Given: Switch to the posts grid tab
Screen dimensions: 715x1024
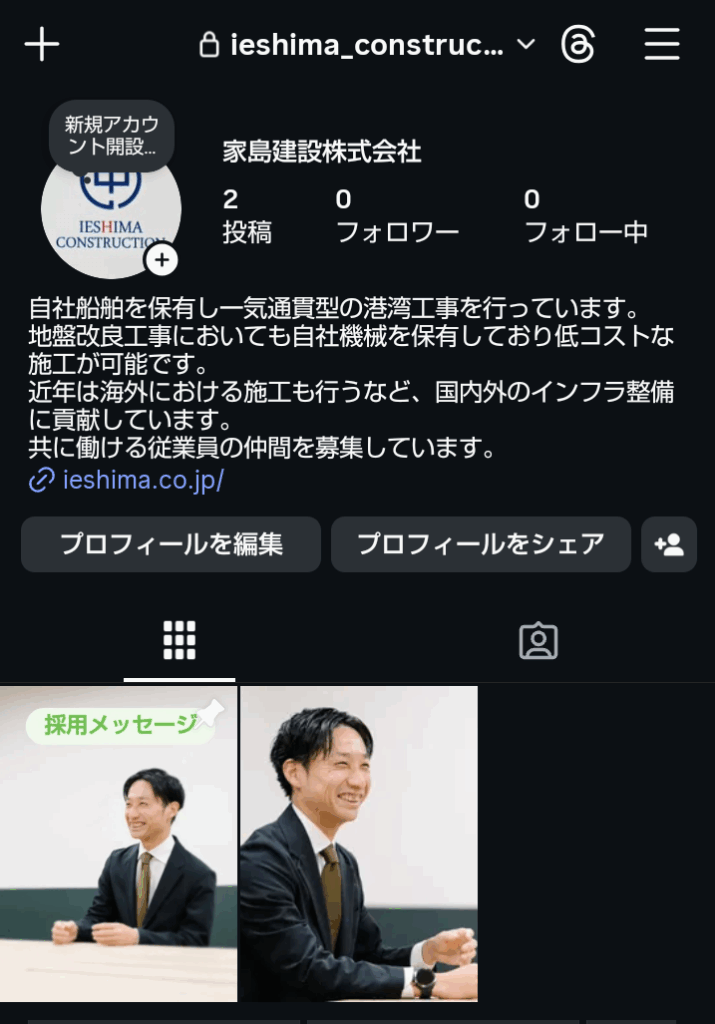Looking at the screenshot, I should tap(179, 640).
